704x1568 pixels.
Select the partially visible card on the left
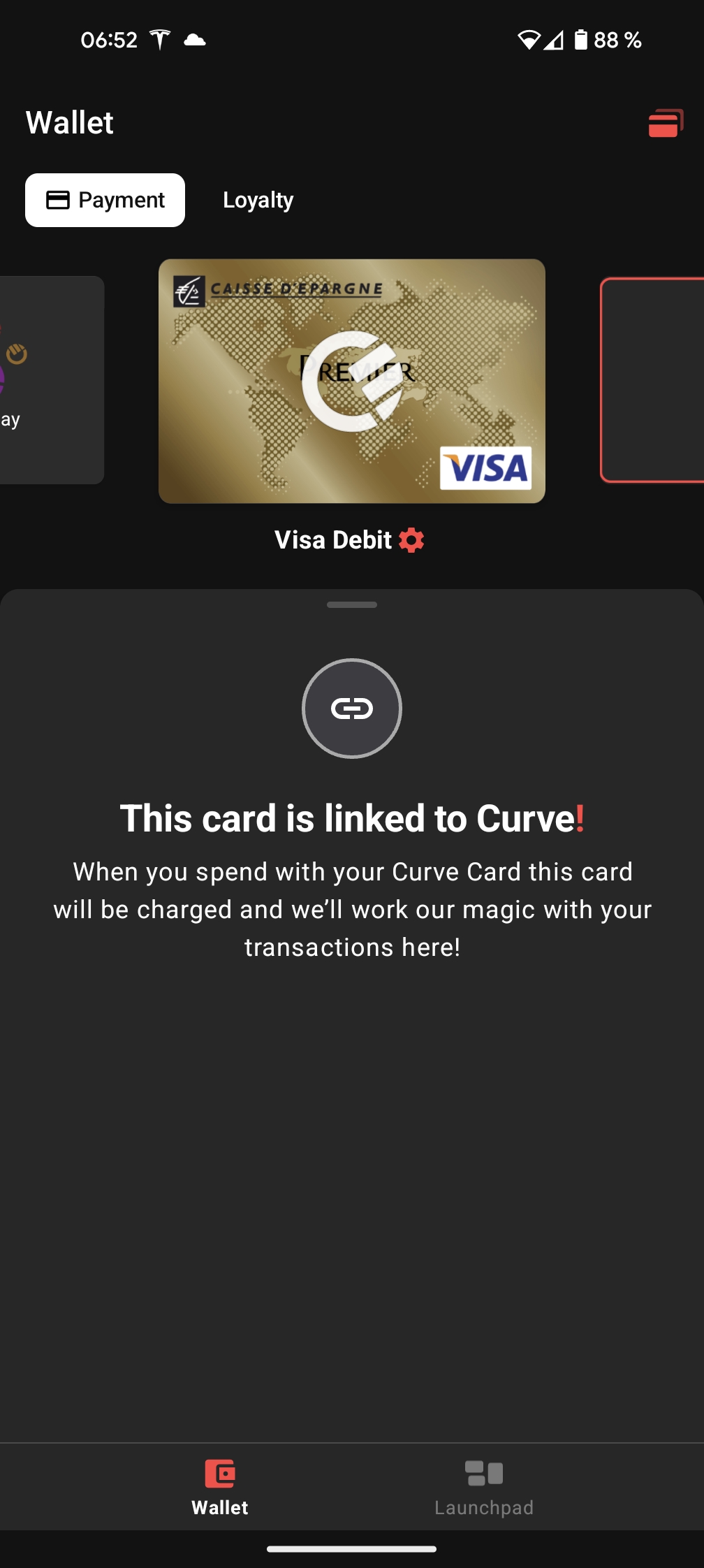point(49,380)
